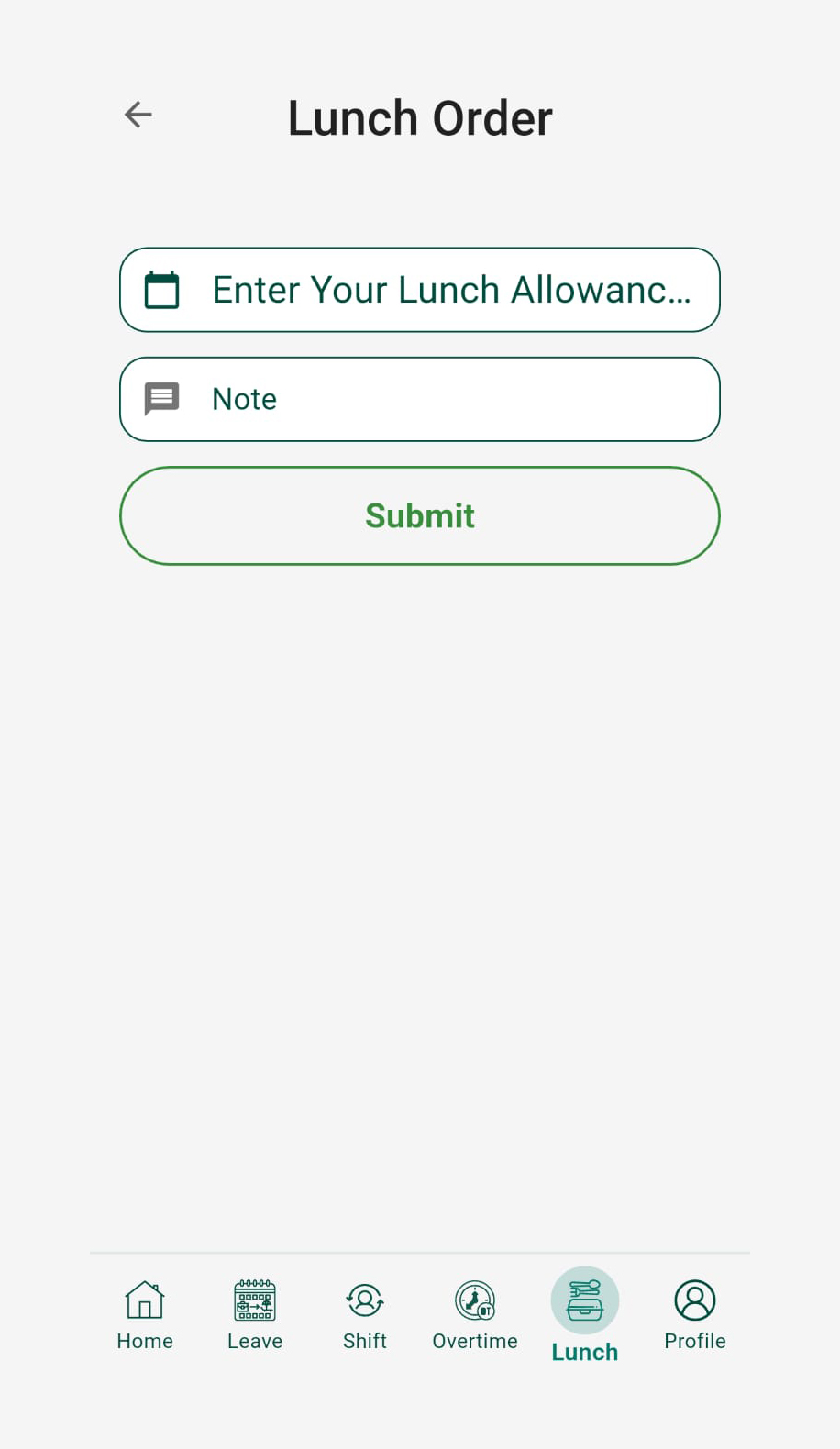Submit the lunch order
840x1449 pixels.
pyautogui.click(x=420, y=516)
